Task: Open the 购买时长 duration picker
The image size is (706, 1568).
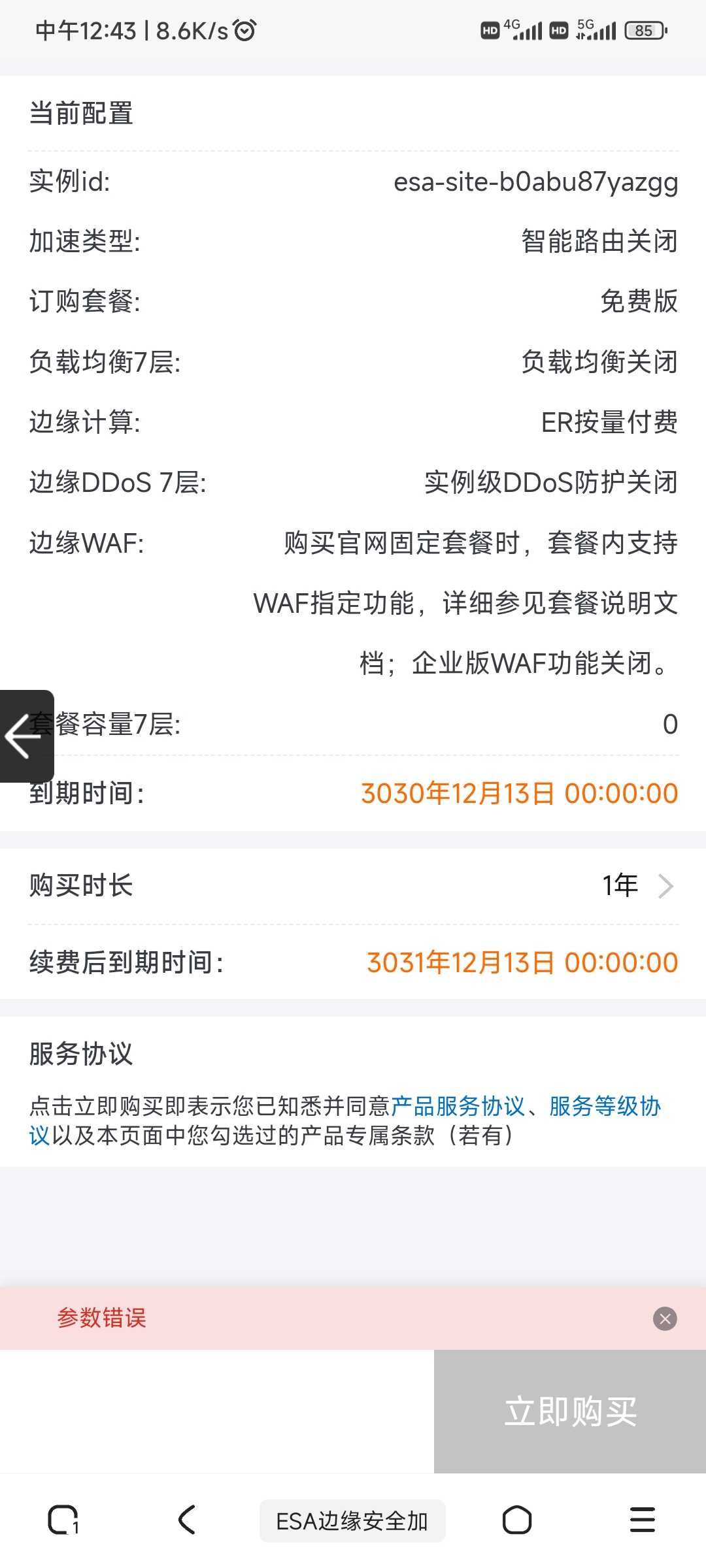Action: click(637, 886)
